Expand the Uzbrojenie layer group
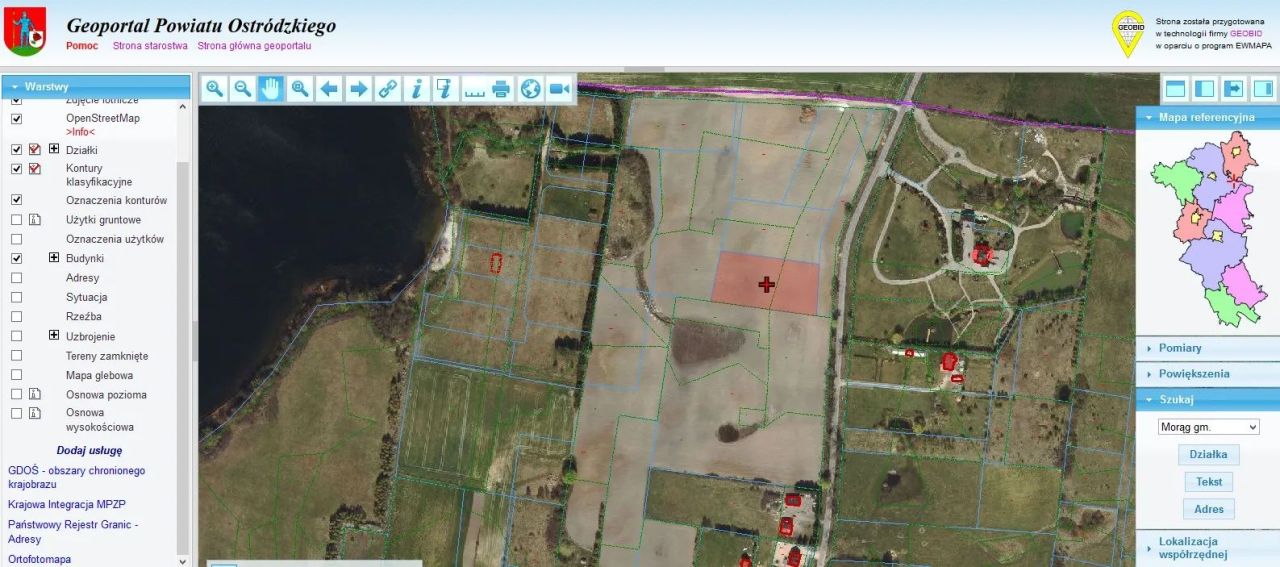 tap(54, 336)
